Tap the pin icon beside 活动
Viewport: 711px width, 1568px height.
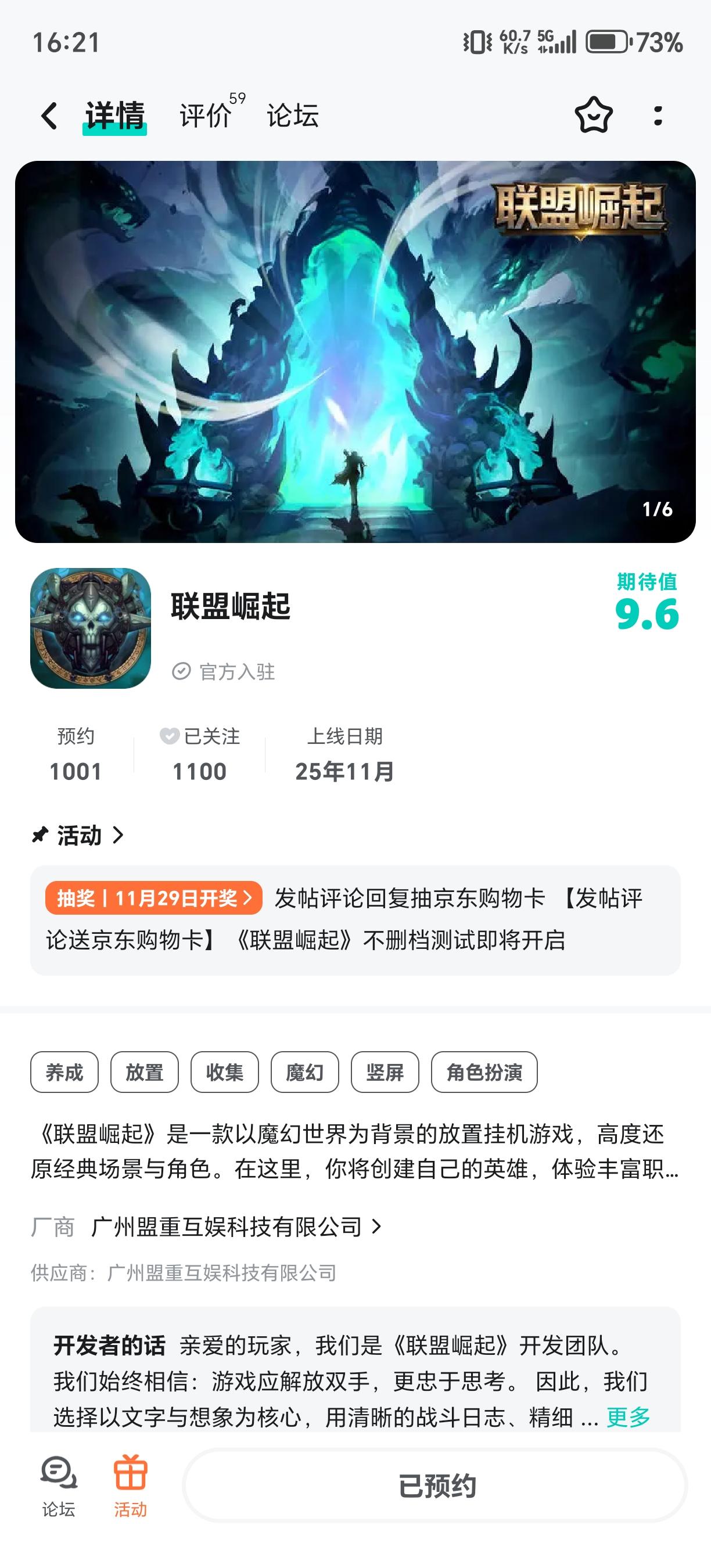[40, 836]
